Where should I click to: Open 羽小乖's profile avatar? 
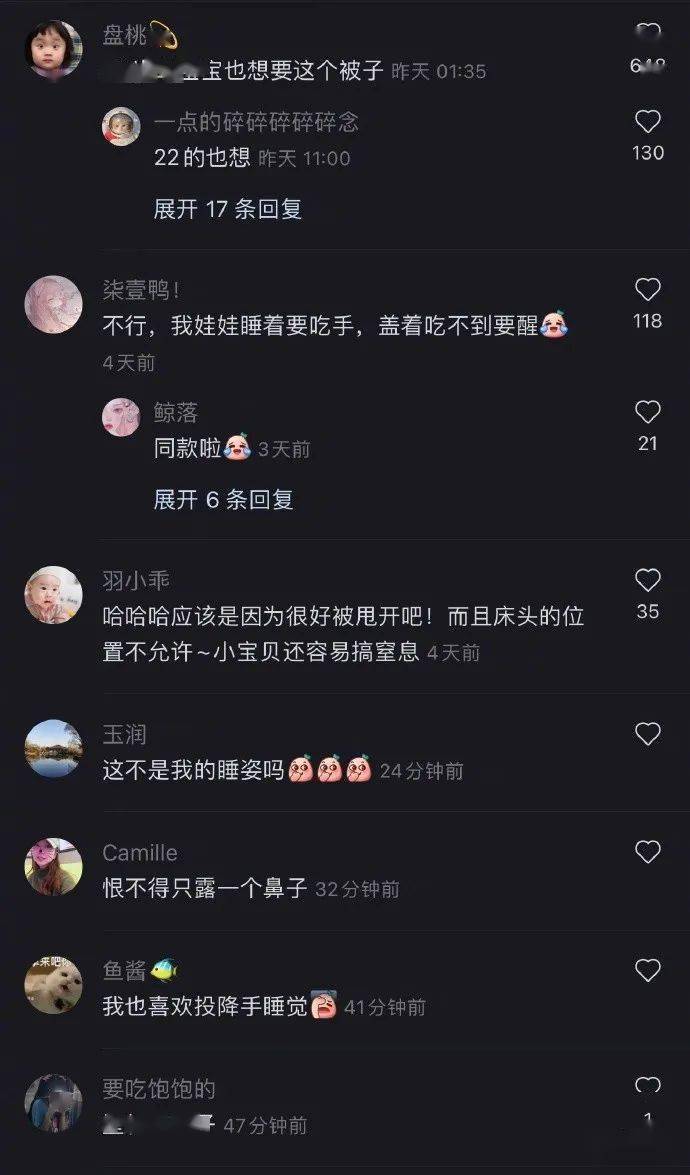54,595
